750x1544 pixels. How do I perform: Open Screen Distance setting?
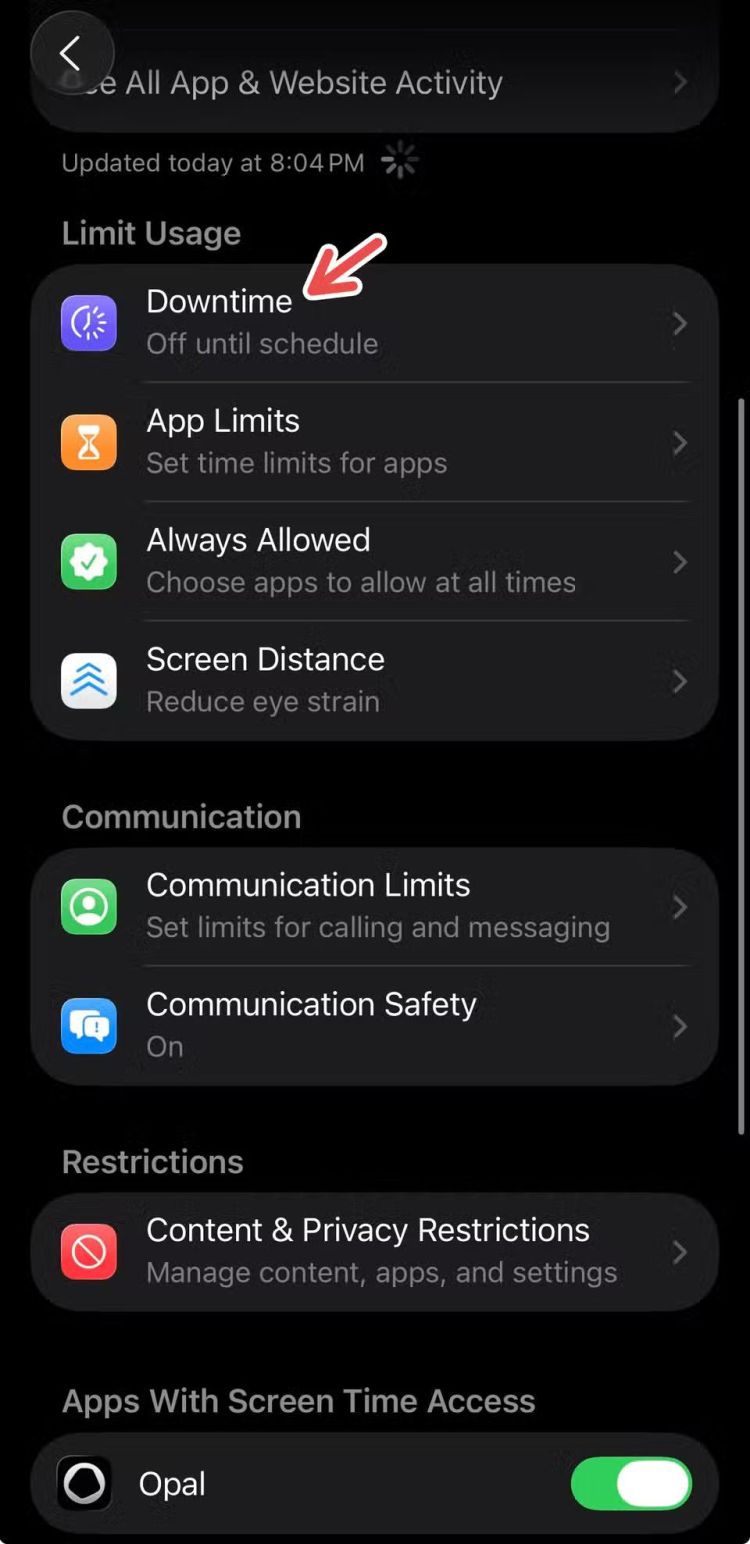374,680
